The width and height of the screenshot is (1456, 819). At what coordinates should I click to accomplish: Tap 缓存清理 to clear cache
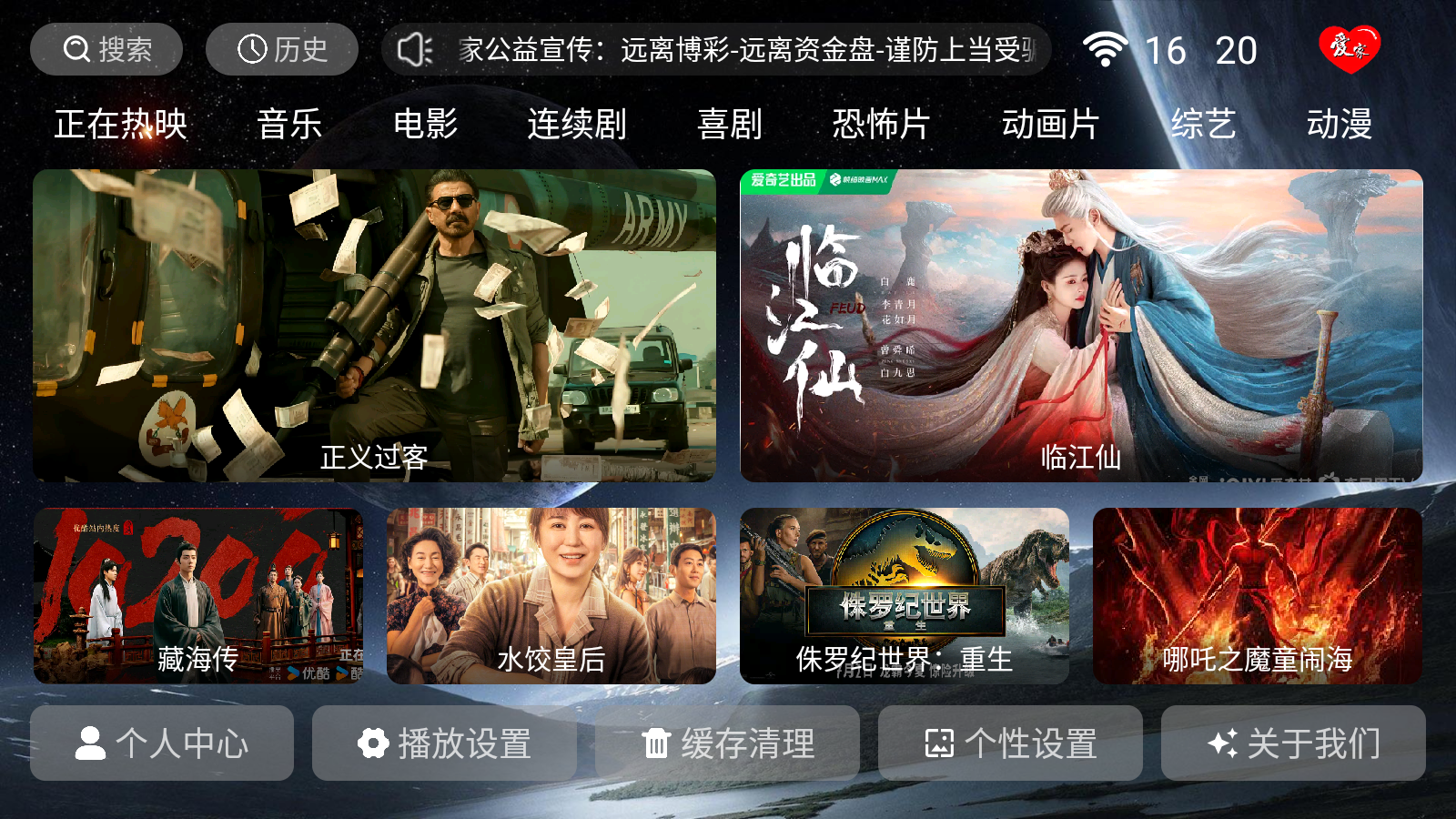[727, 743]
